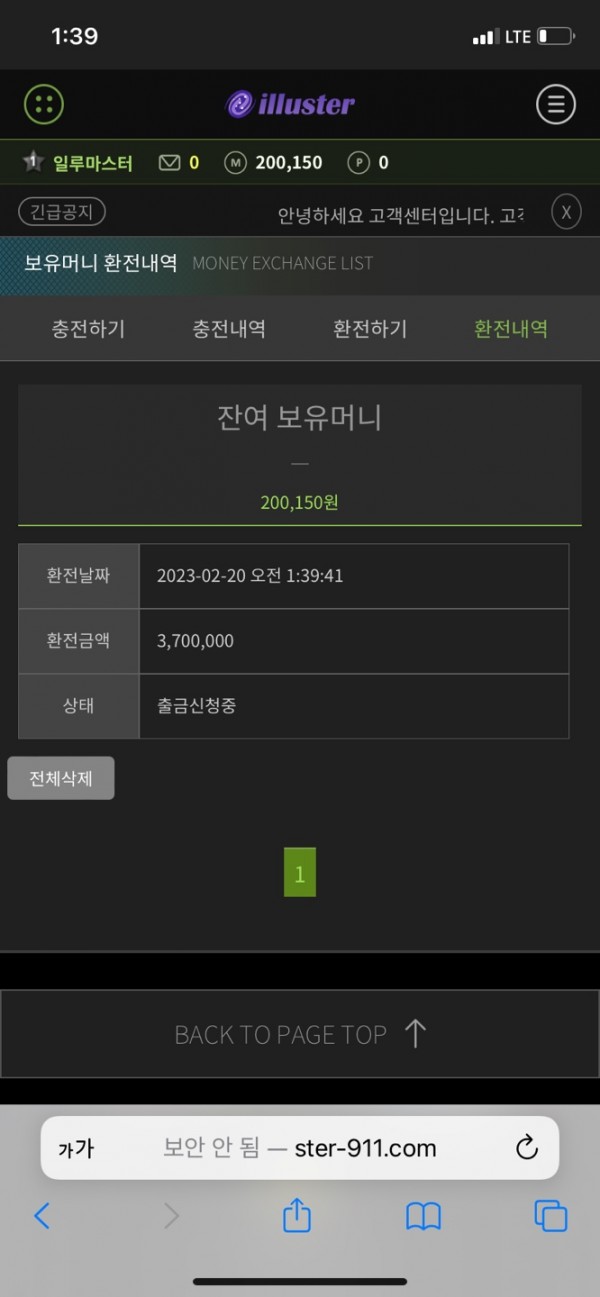Screen dimensions: 600x1297
Task: Tap the illuster logo
Action: [290, 104]
